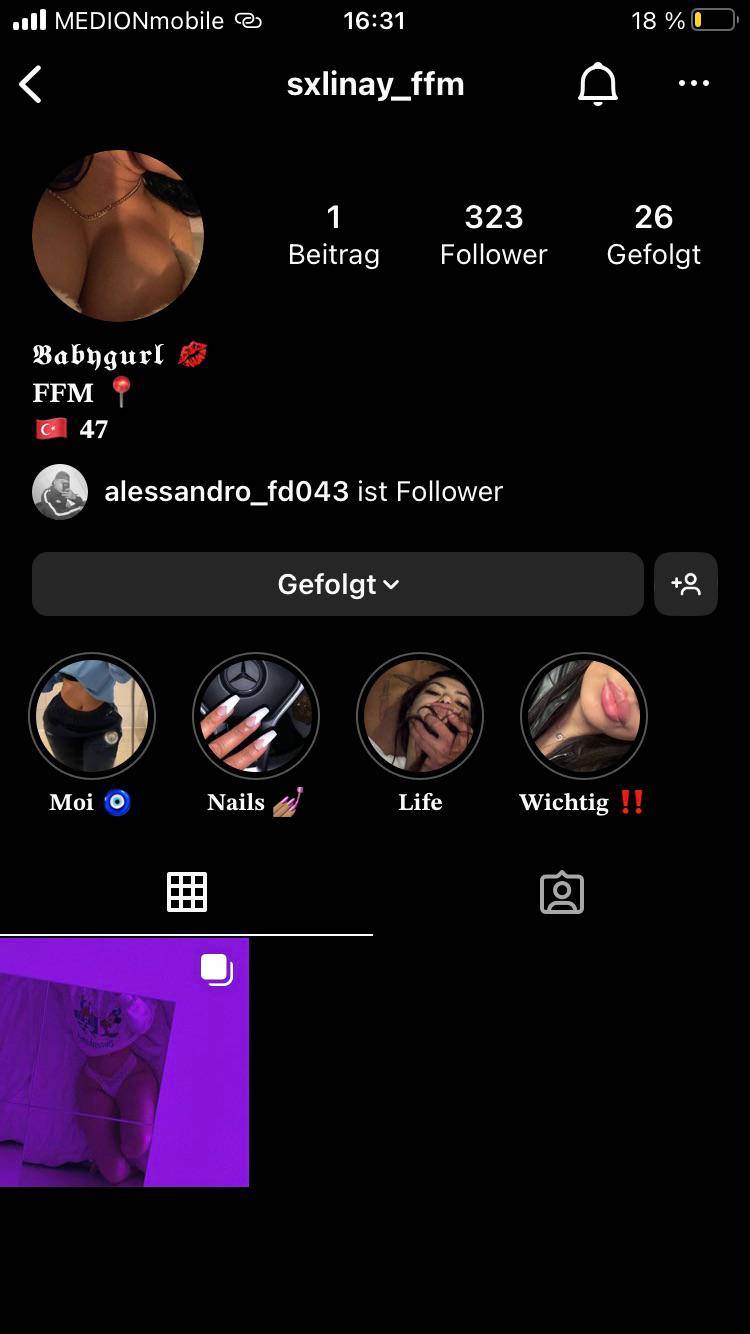This screenshot has width=750, height=1334.
Task: Open the 323 Follower list
Action: 493,234
